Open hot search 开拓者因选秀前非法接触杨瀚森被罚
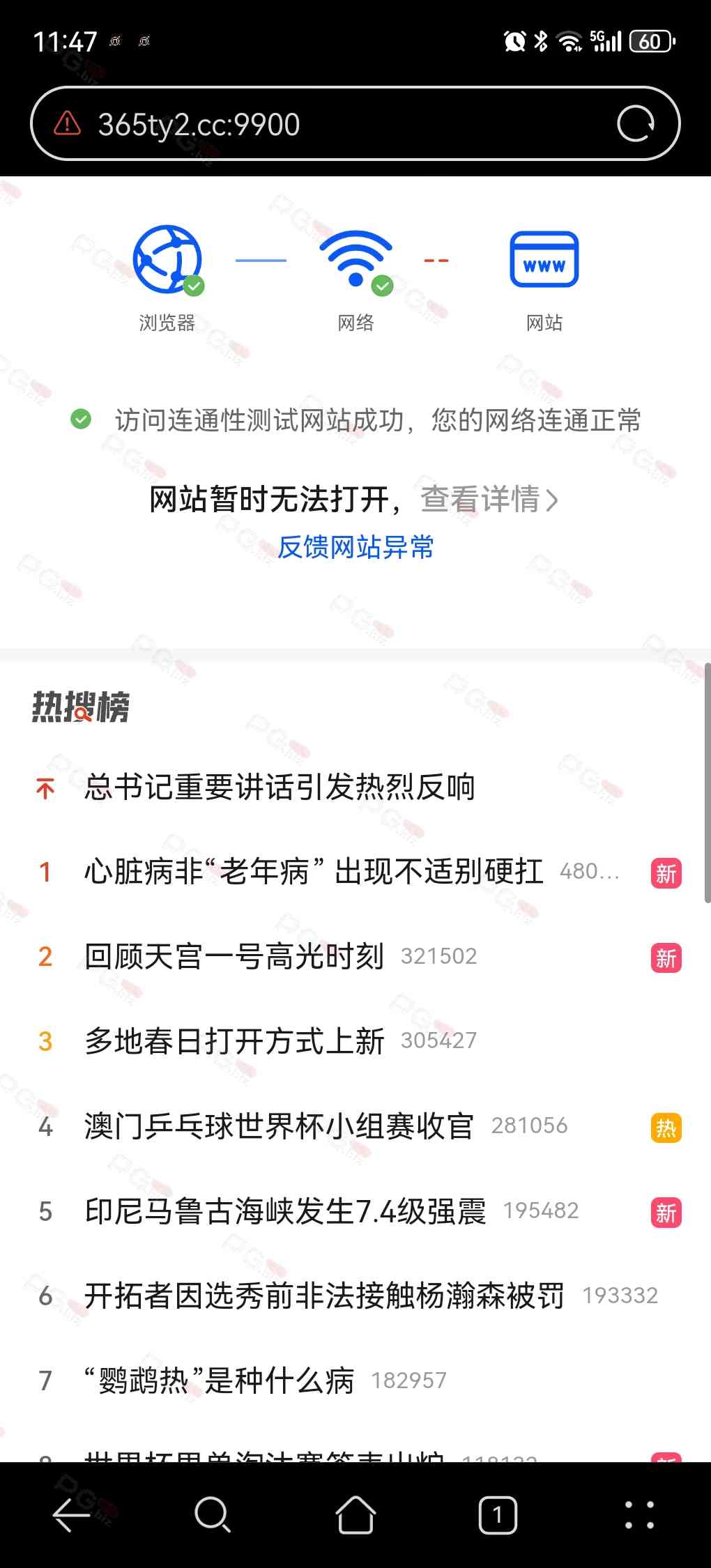The width and height of the screenshot is (711, 1568). click(x=324, y=1296)
